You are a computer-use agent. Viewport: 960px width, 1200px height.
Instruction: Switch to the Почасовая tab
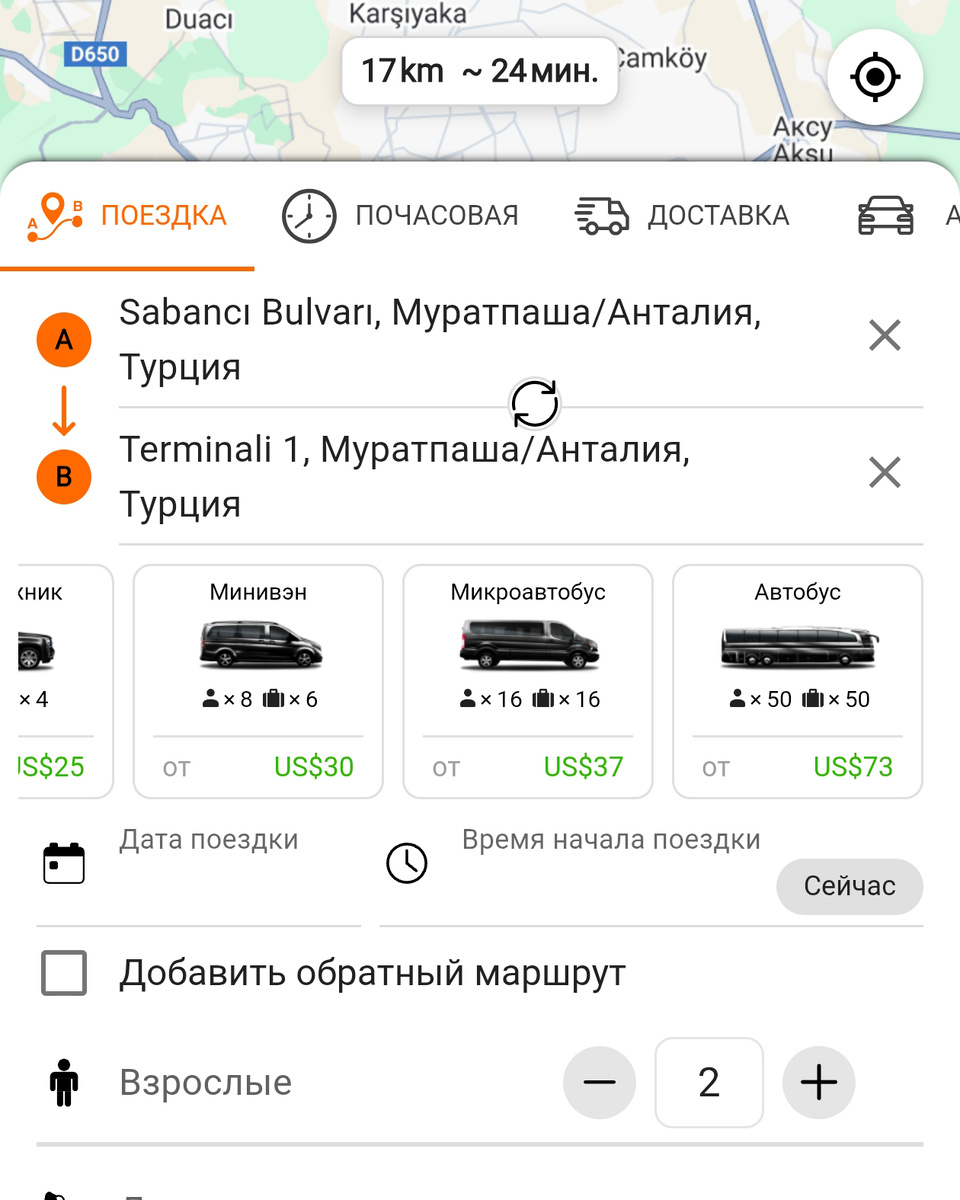(x=401, y=215)
